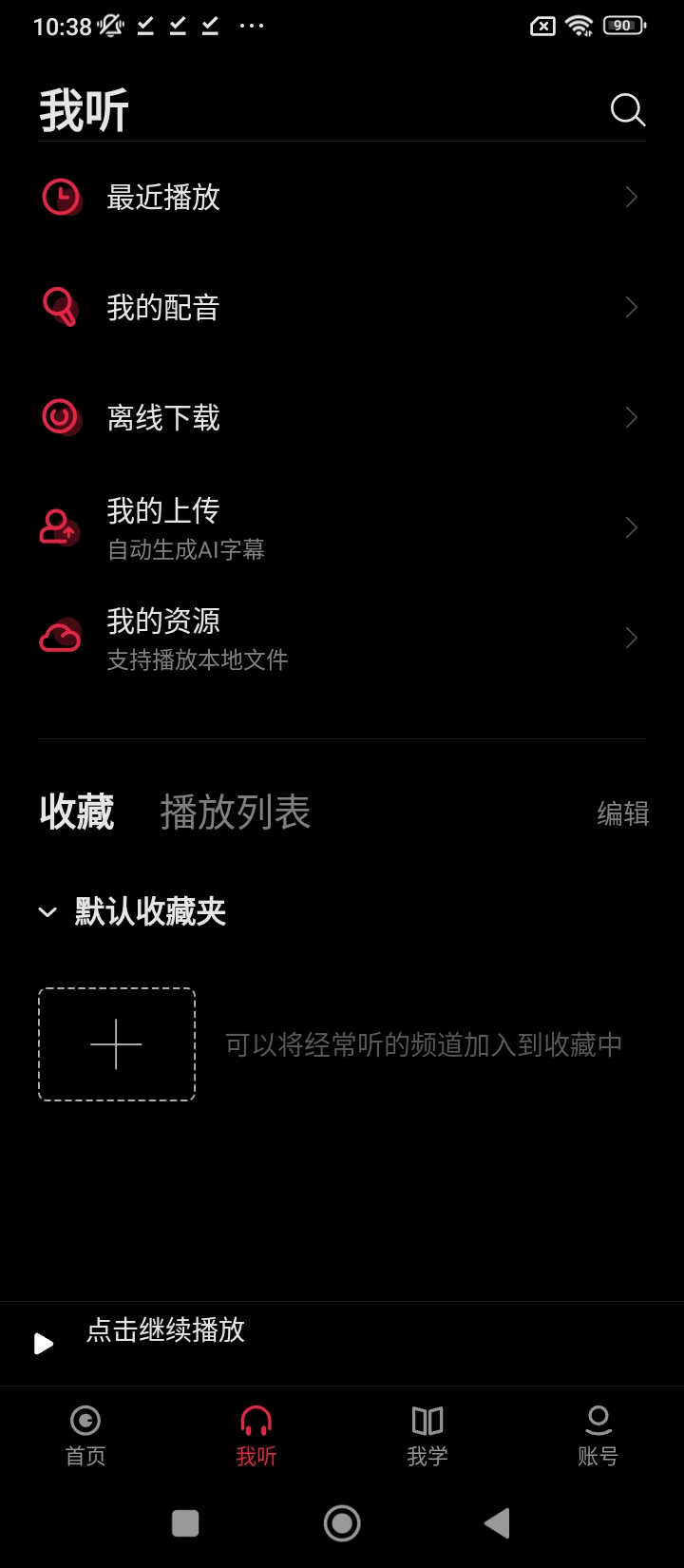Tap 编辑 to edit favorites
684x1568 pixels.
click(x=622, y=813)
